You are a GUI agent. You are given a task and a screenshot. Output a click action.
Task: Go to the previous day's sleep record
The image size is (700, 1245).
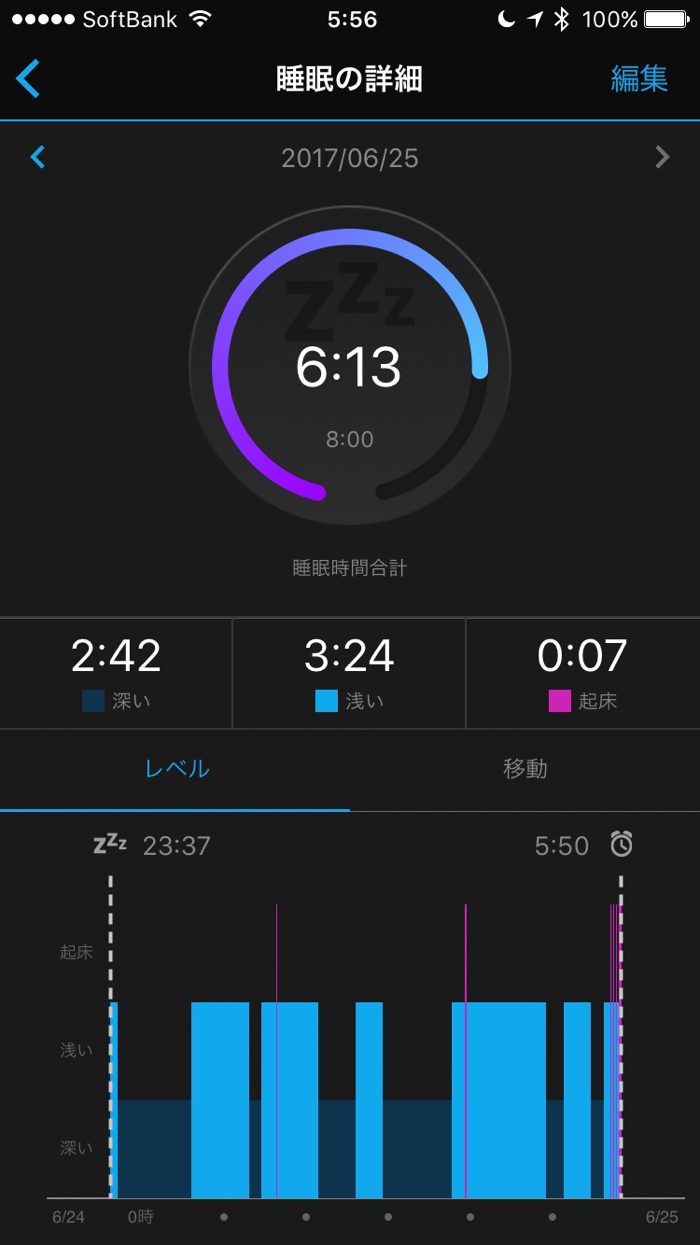[38, 157]
